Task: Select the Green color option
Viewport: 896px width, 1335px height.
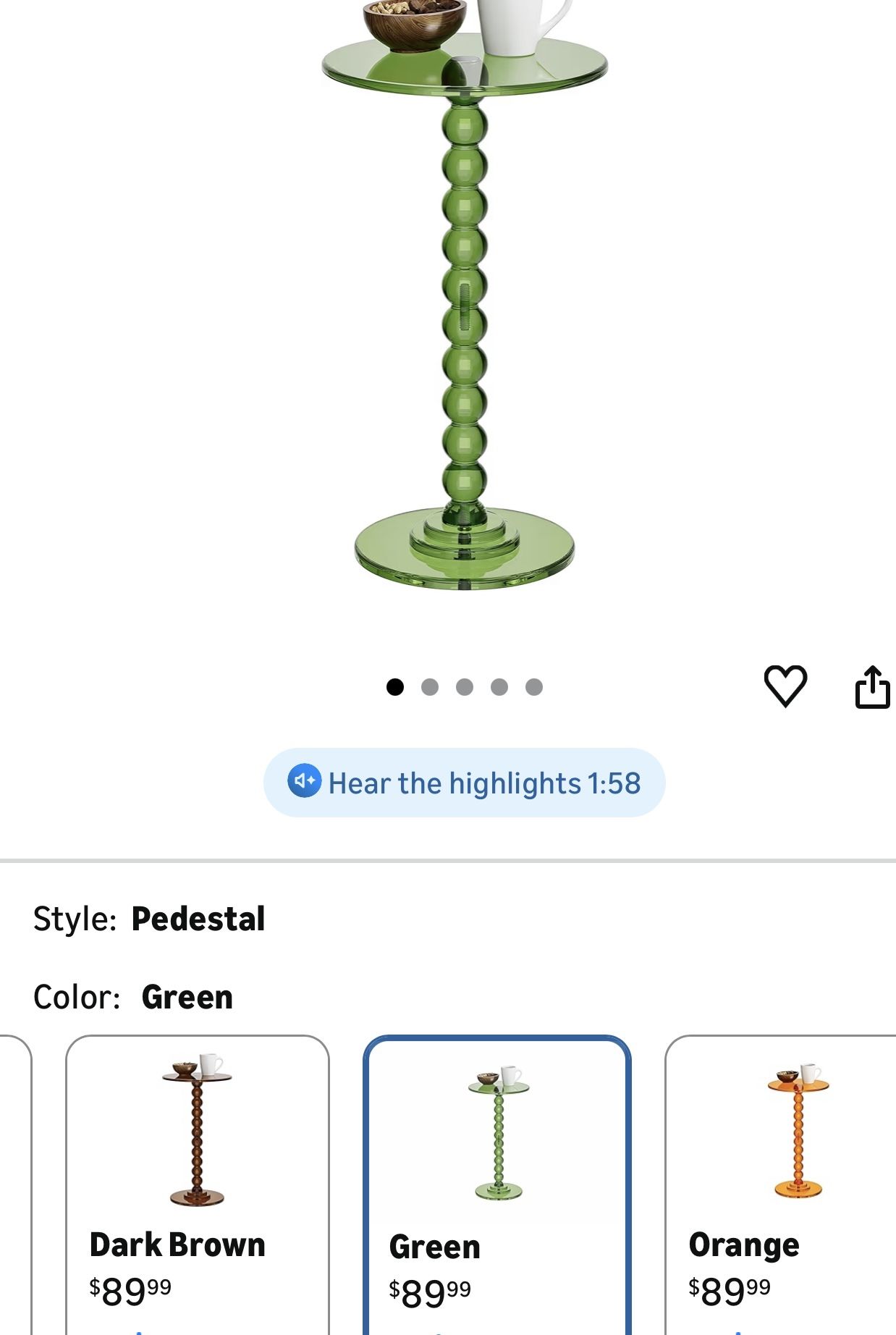Action: pyautogui.click(x=497, y=1185)
